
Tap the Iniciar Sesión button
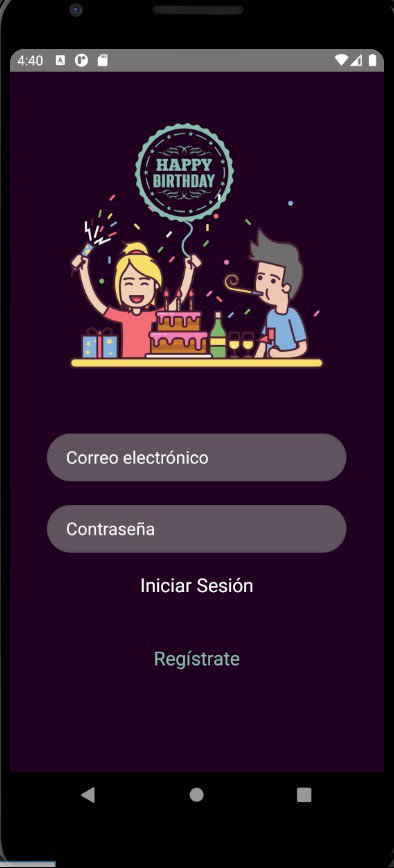click(196, 586)
